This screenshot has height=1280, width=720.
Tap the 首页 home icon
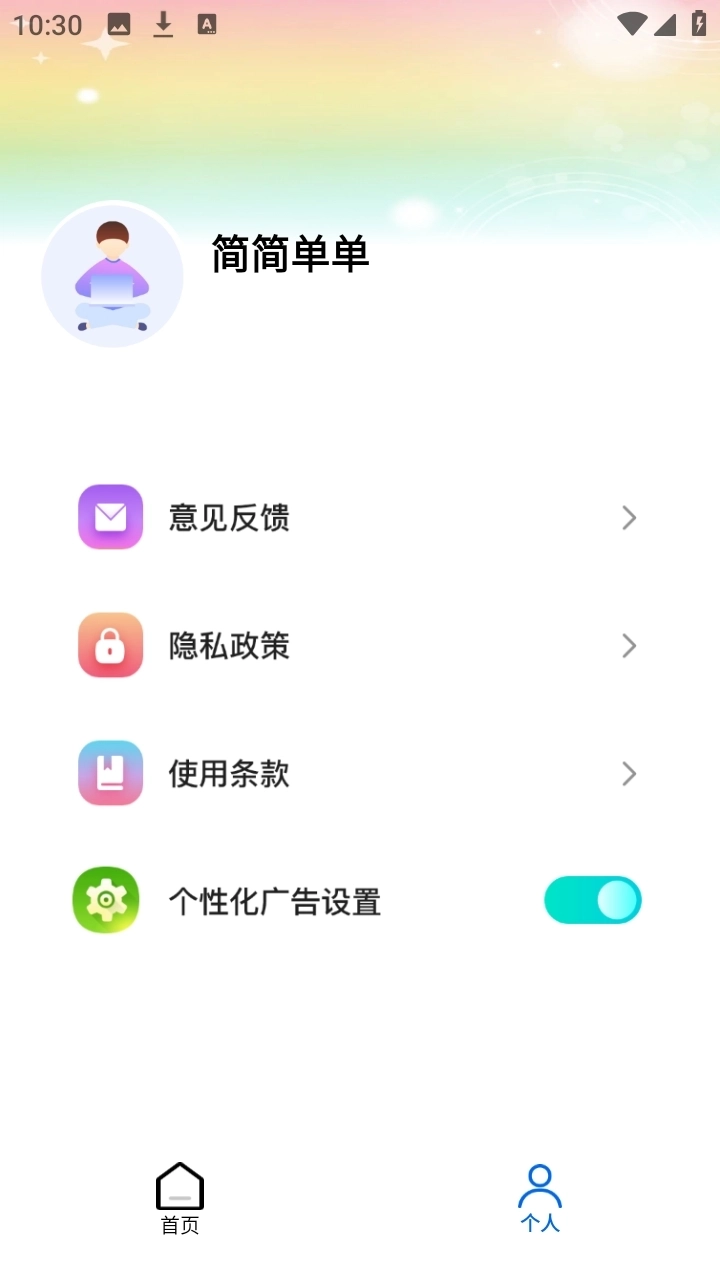[180, 1183]
